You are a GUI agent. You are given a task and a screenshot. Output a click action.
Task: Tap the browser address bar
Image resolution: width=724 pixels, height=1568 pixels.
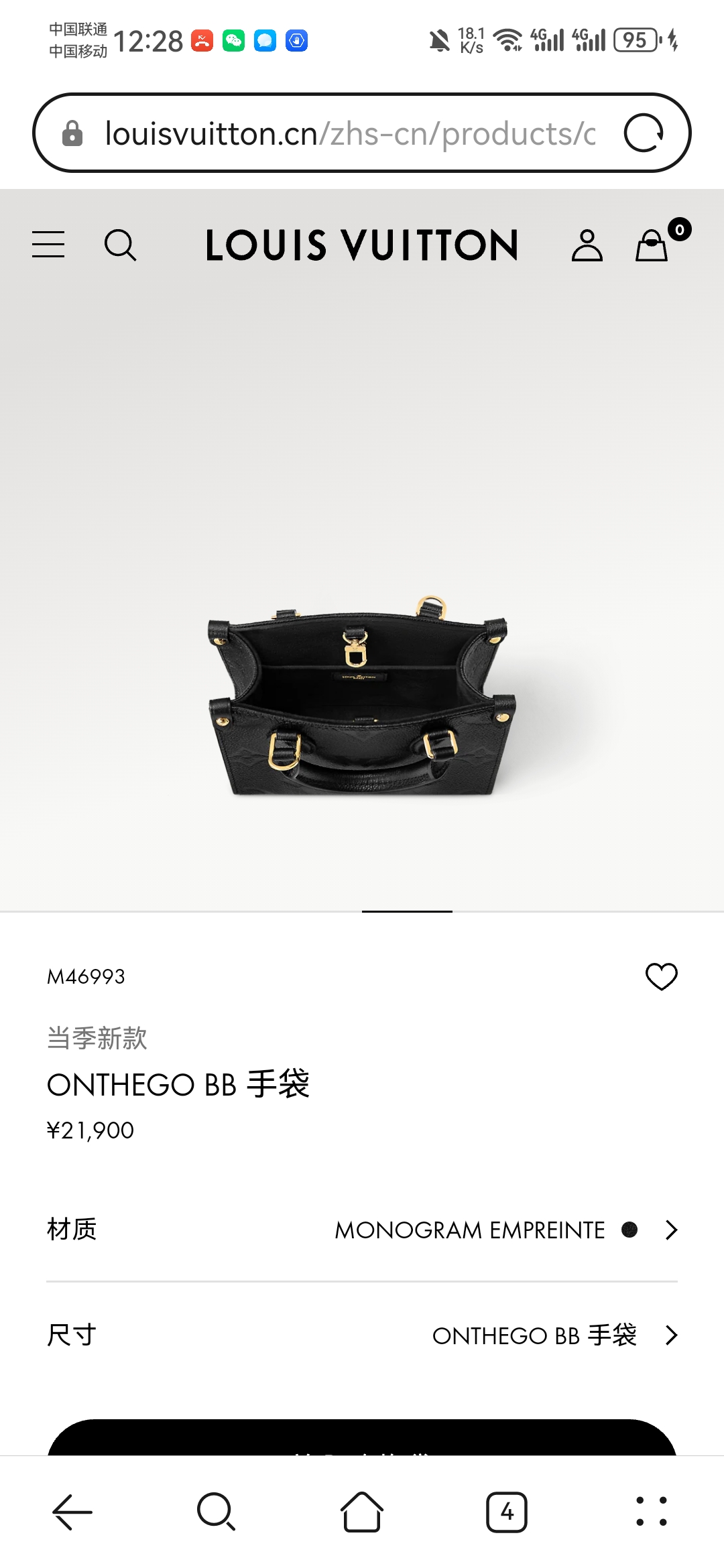point(349,133)
